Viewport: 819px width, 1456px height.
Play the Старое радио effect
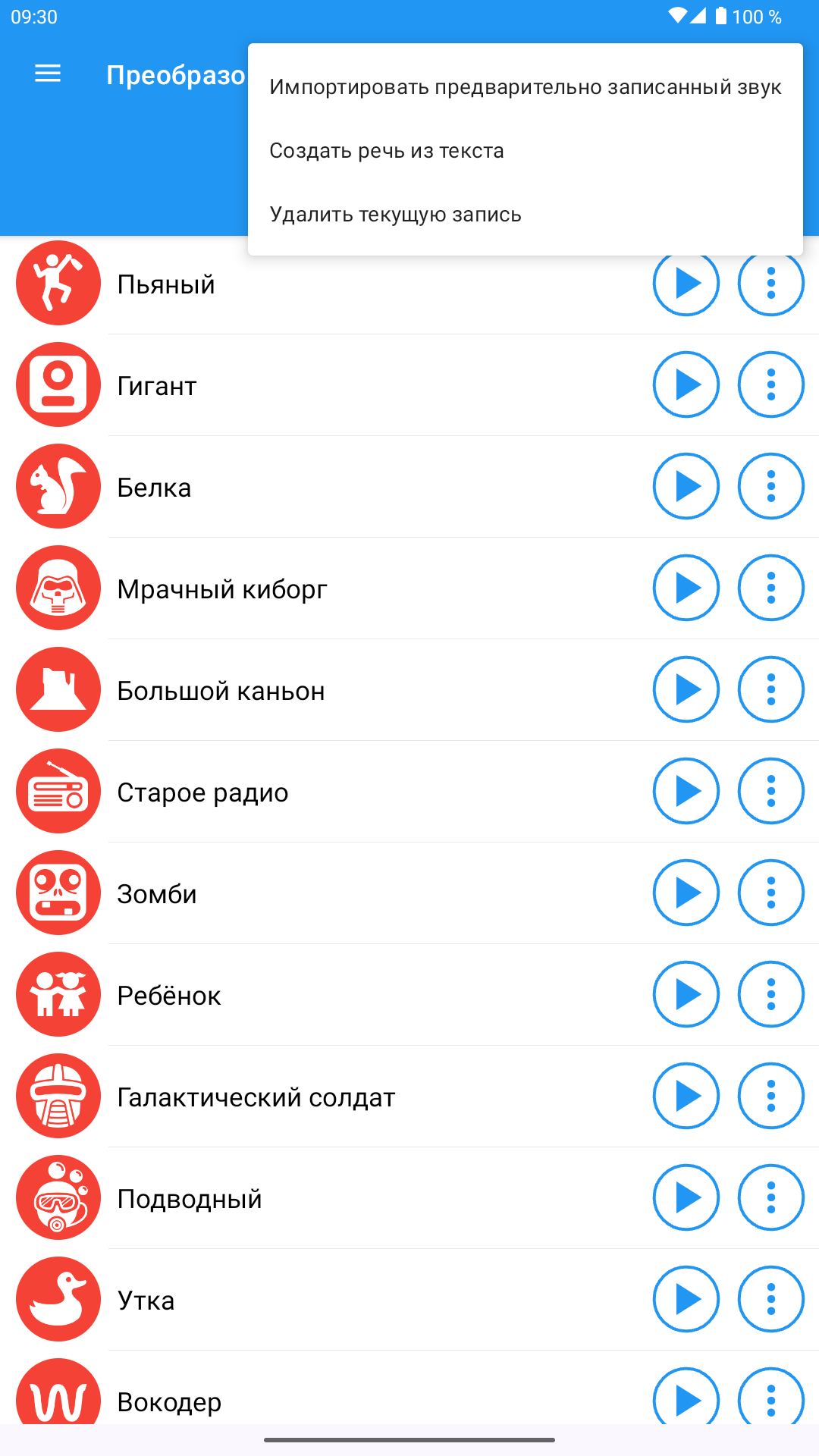[x=686, y=791]
